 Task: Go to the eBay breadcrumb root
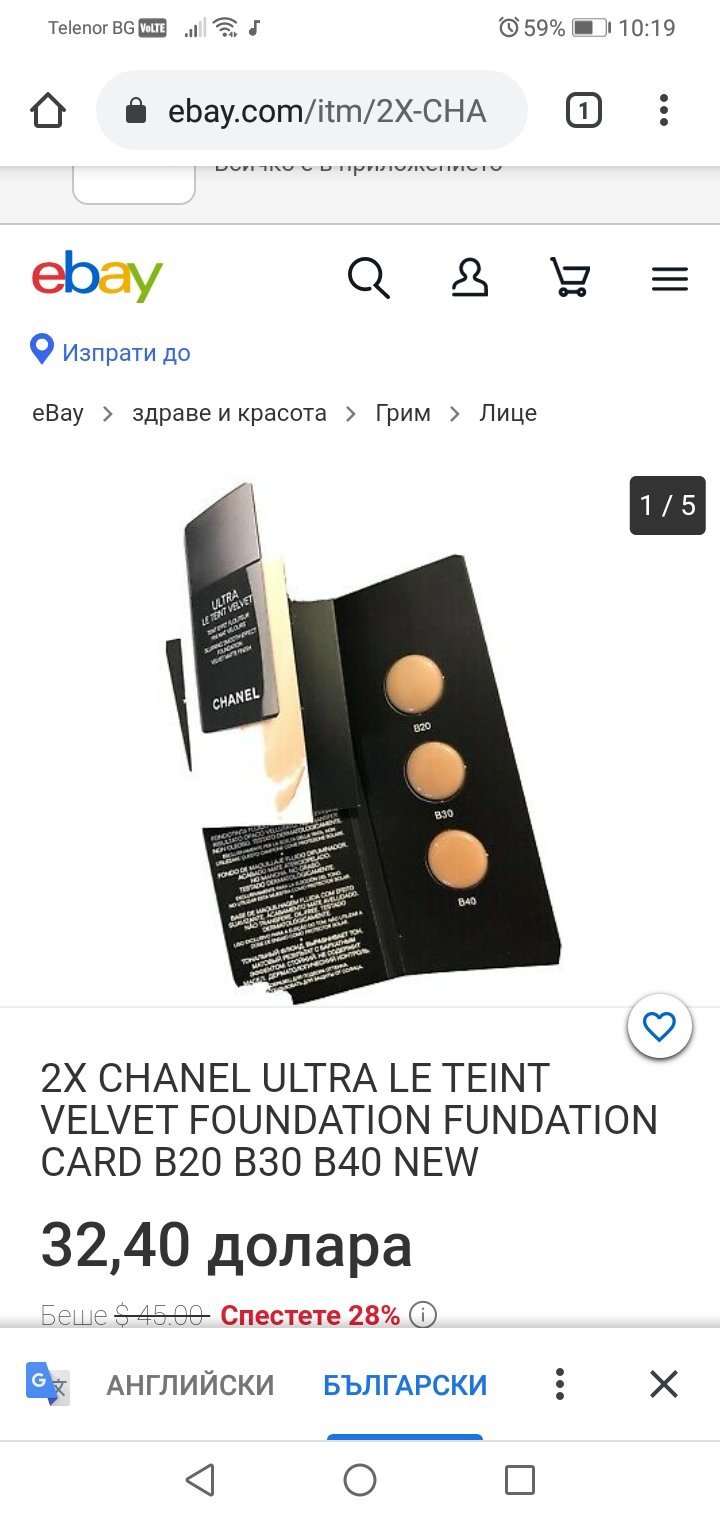click(x=58, y=413)
